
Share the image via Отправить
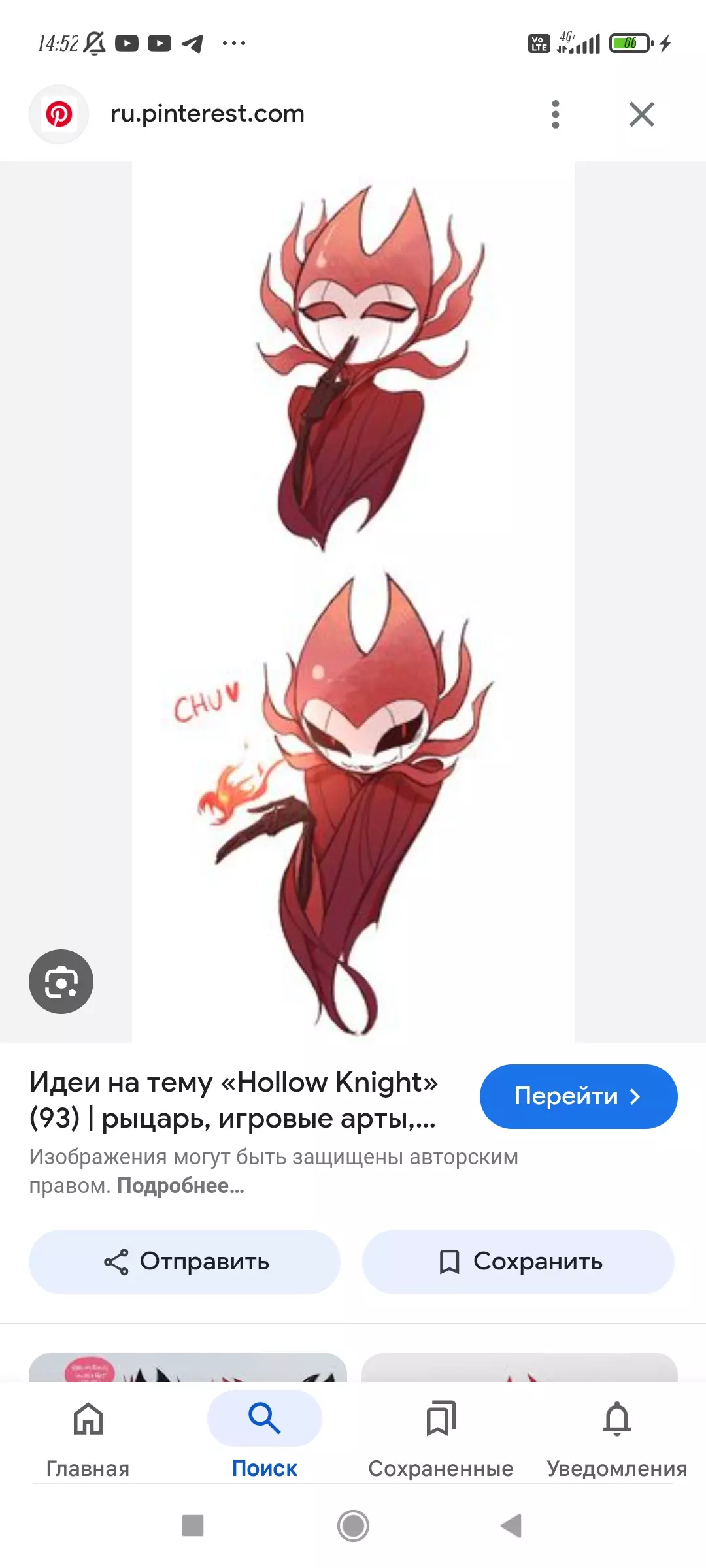pyautogui.click(x=185, y=1262)
